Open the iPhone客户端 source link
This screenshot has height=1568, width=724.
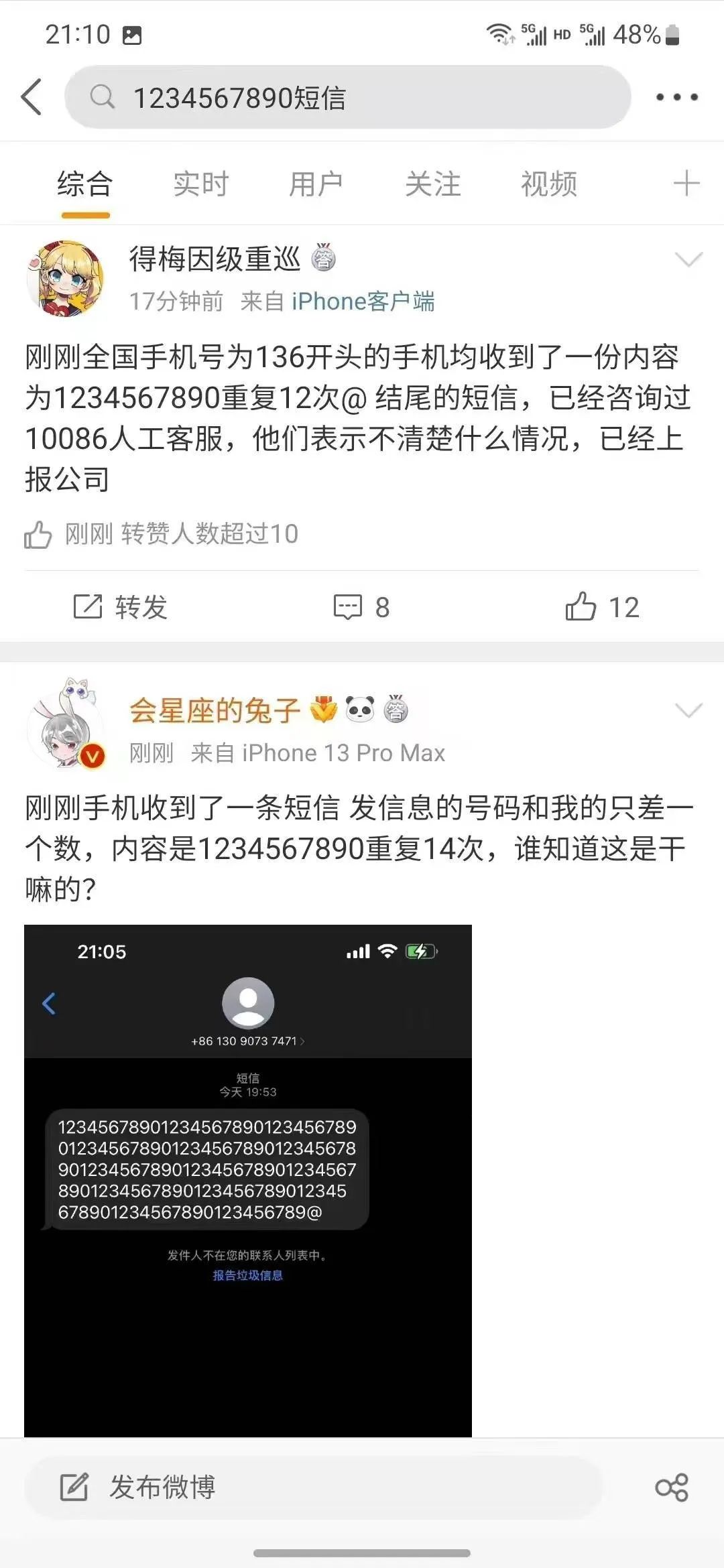coord(363,302)
